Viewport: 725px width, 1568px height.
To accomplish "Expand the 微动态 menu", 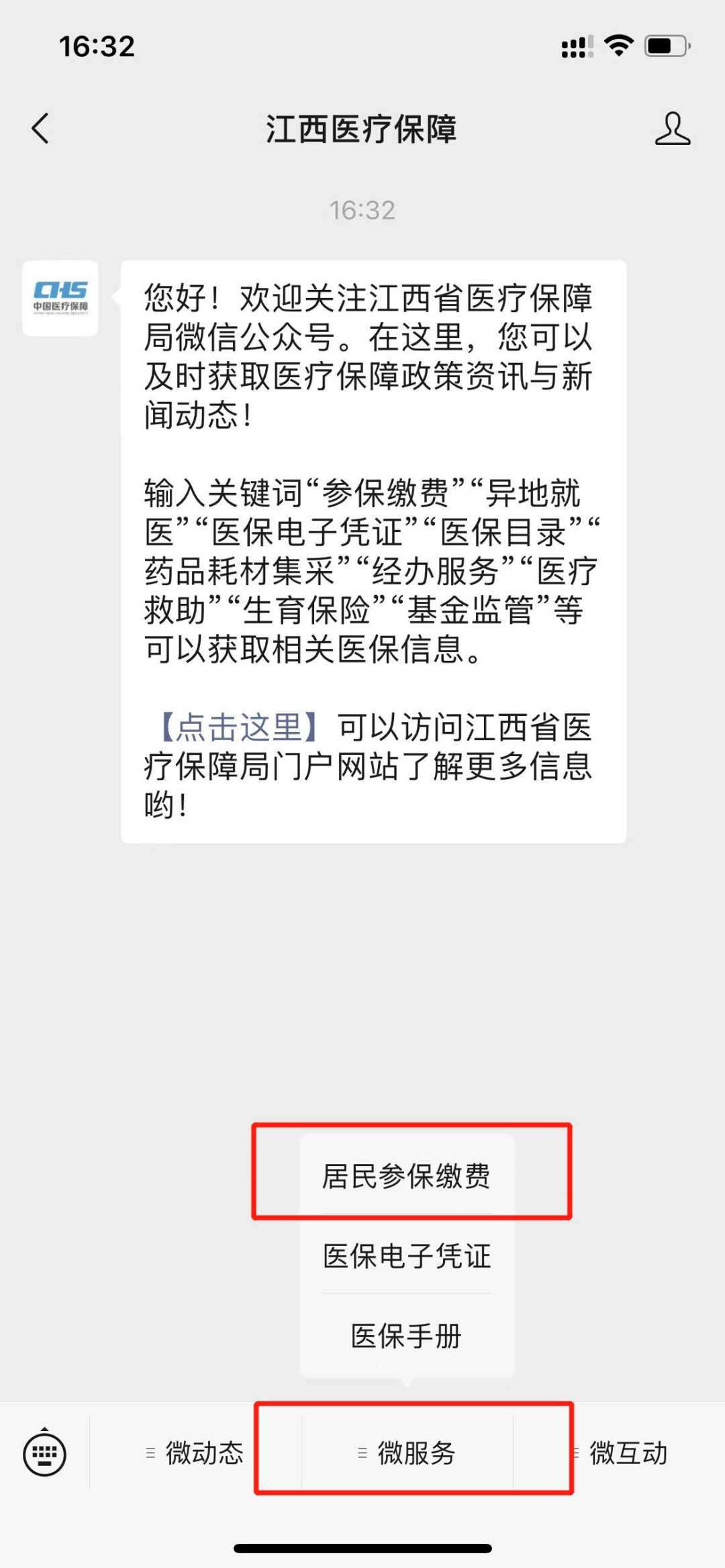I will [x=195, y=1453].
